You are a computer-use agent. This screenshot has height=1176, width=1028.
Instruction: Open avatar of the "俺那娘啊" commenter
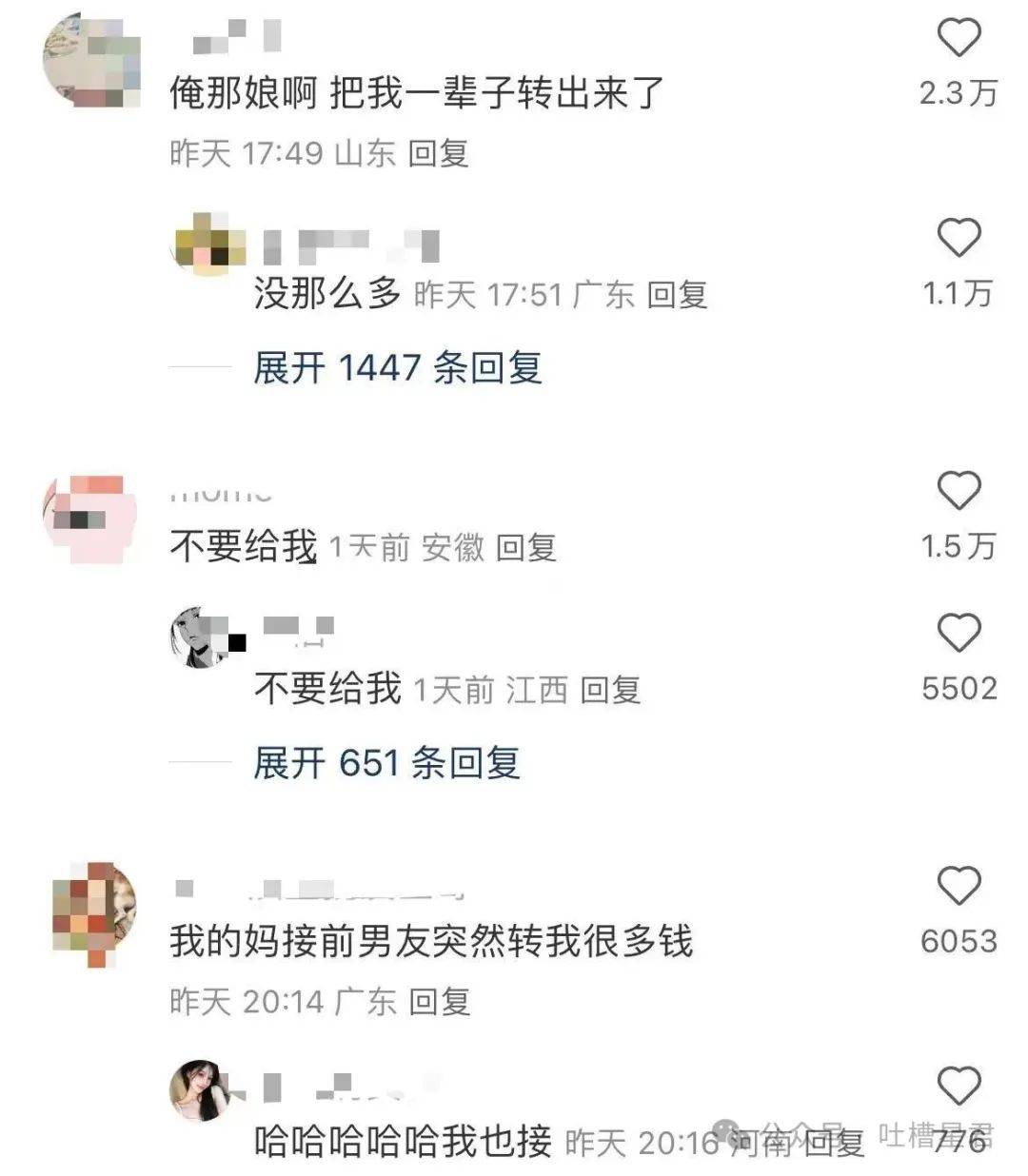click(90, 57)
